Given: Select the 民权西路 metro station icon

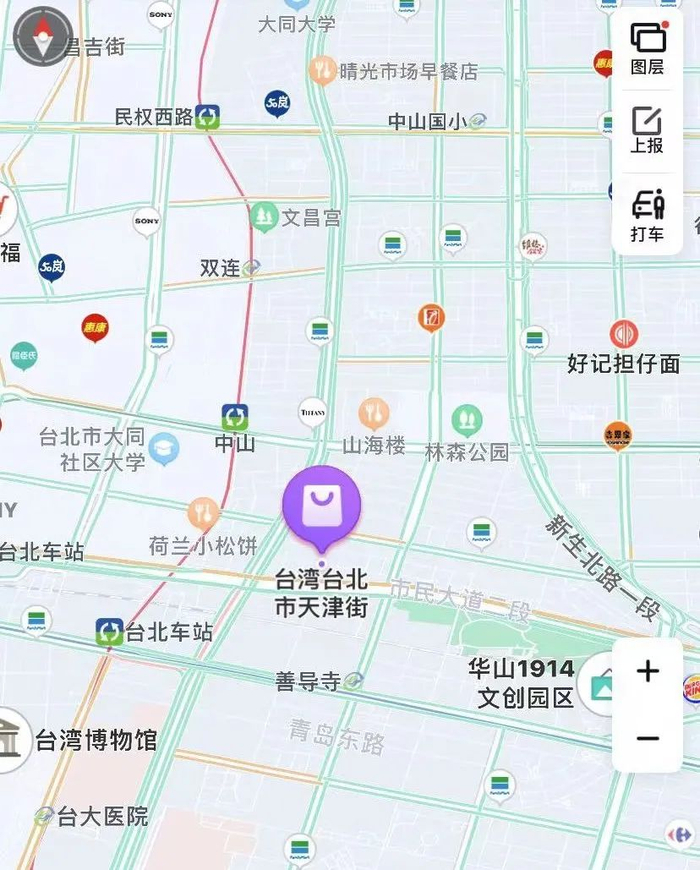Looking at the screenshot, I should tap(207, 117).
